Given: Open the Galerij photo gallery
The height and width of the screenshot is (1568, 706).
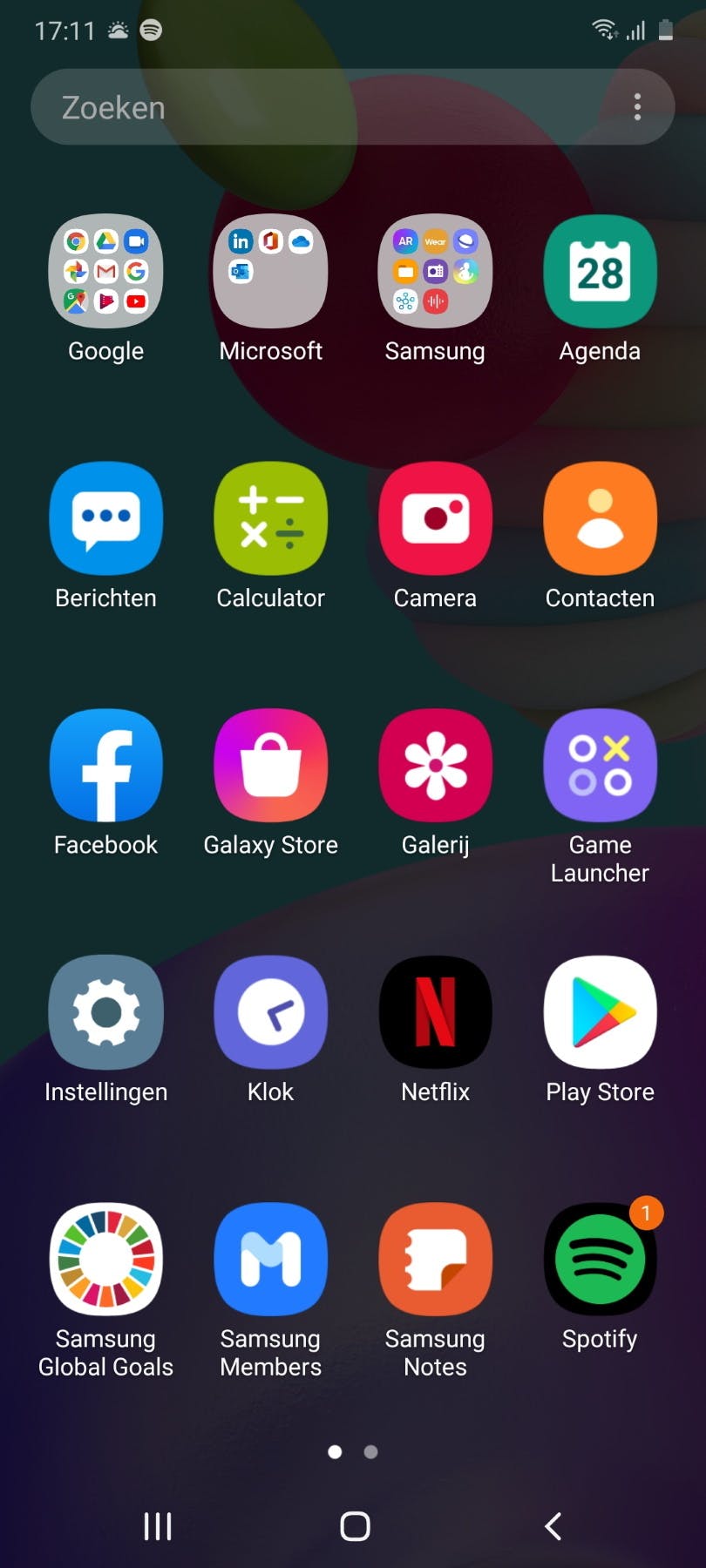Looking at the screenshot, I should click(x=435, y=765).
